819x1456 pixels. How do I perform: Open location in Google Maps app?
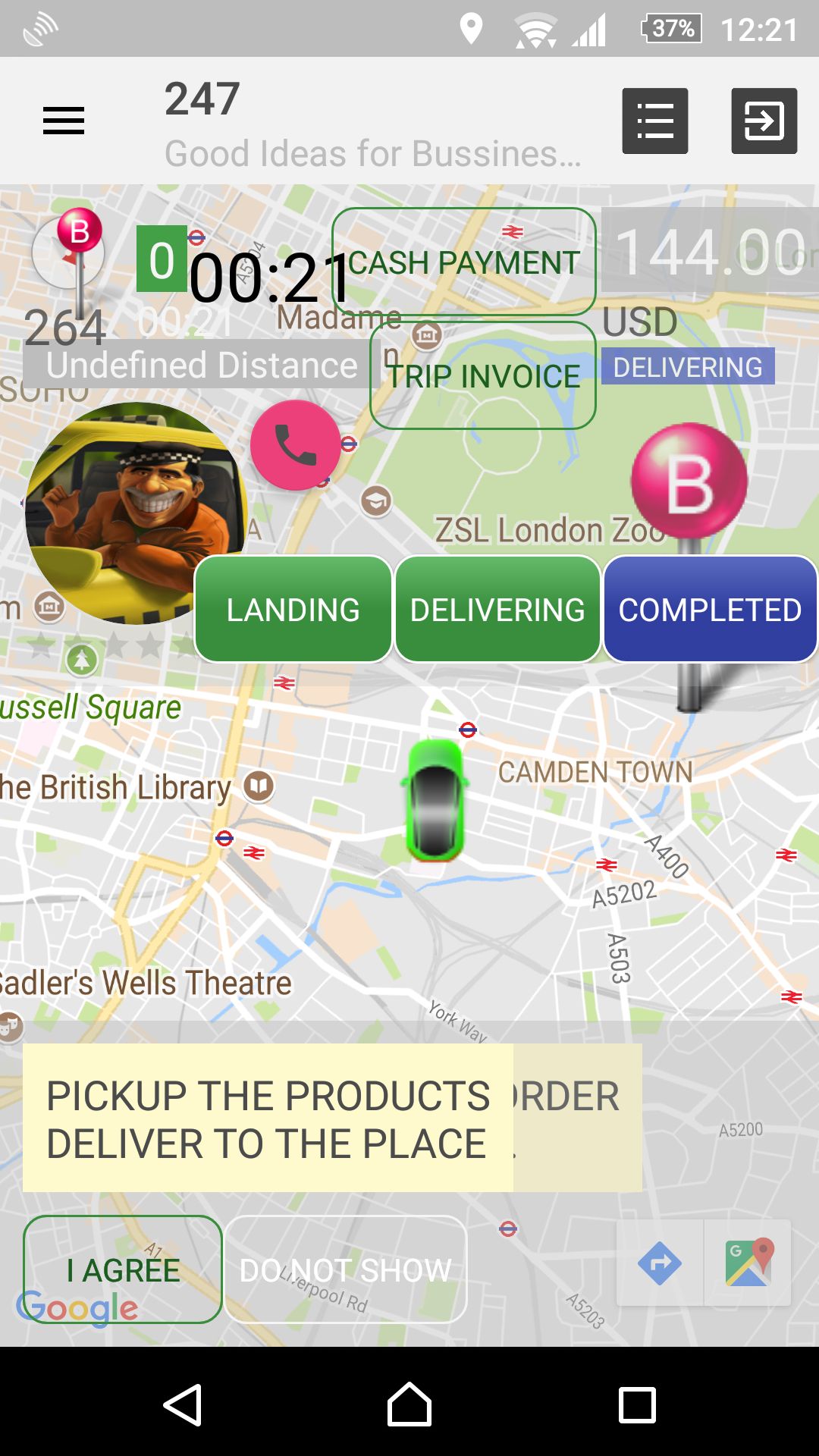point(748,1263)
